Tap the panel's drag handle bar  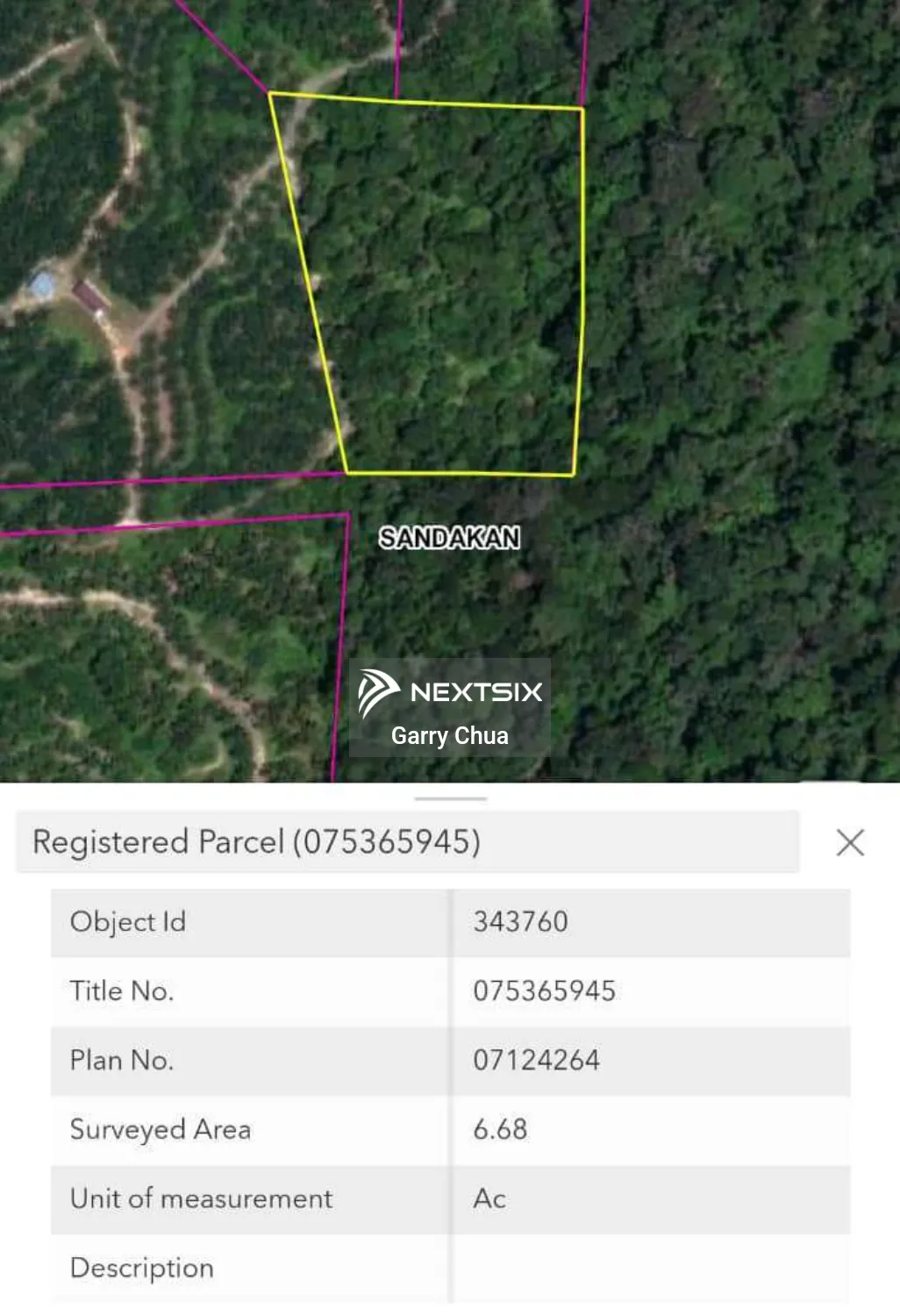pos(450,799)
